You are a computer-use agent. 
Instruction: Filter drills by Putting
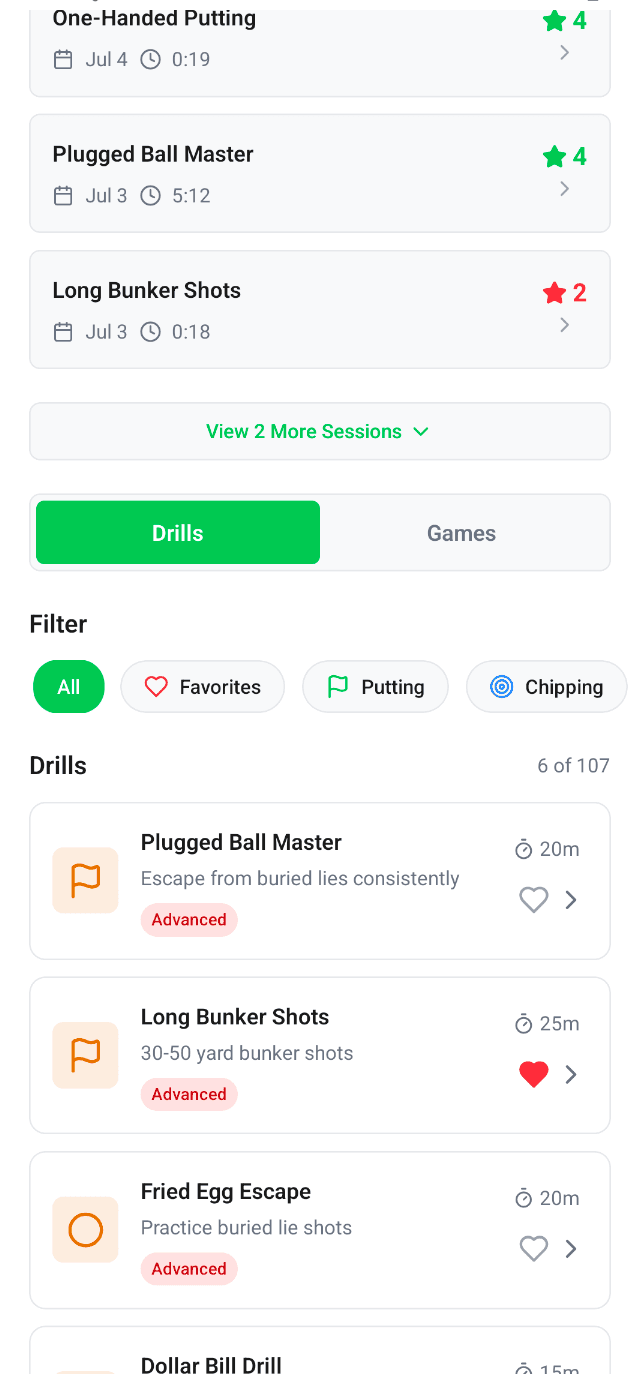tap(375, 687)
